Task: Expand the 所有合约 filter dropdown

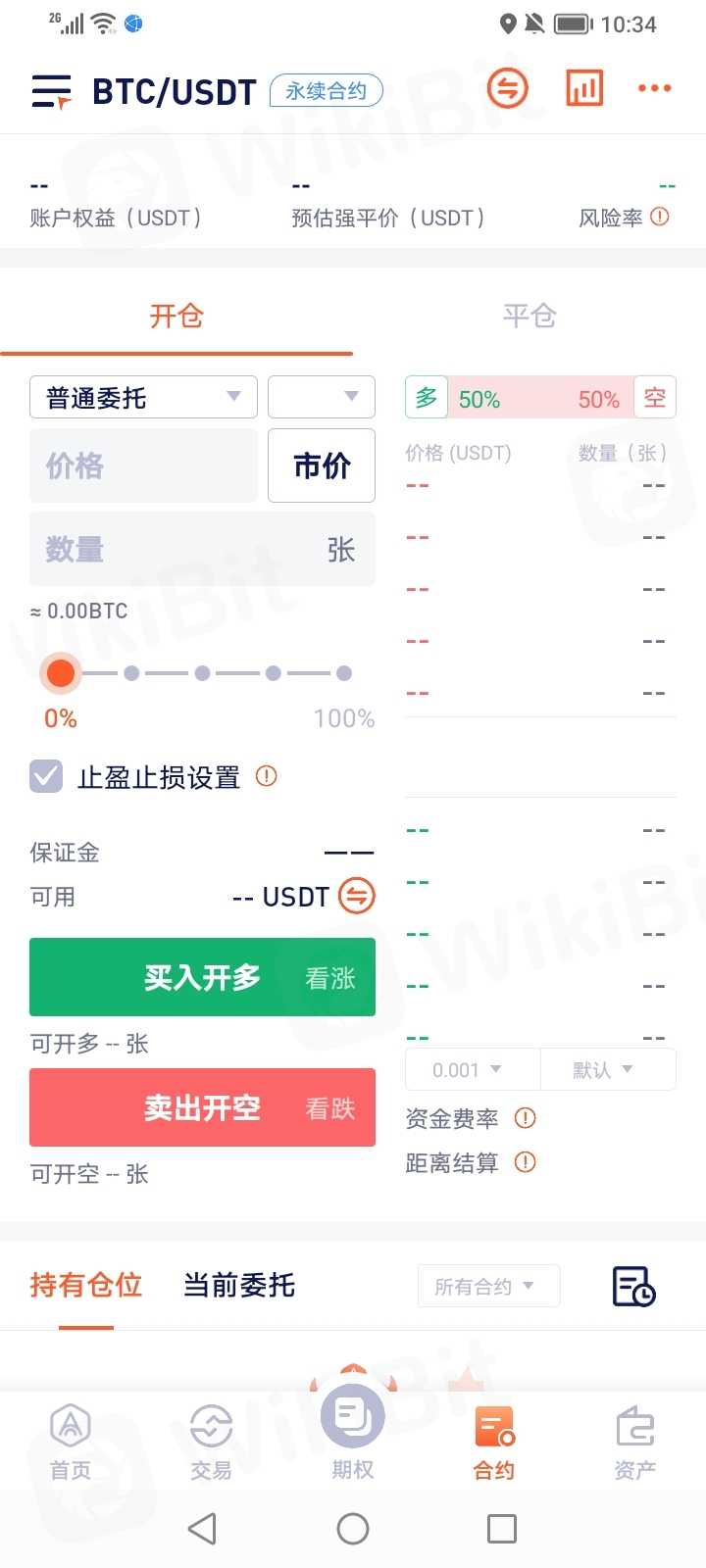Action: (x=488, y=1286)
